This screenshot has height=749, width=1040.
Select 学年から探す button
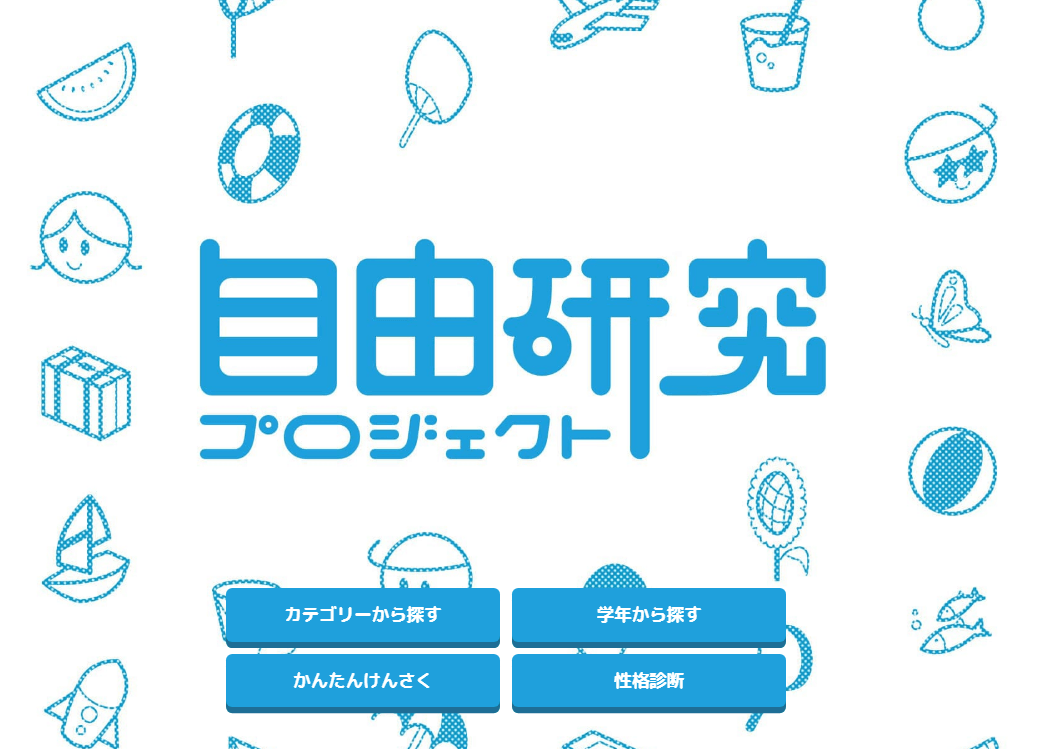(648, 615)
